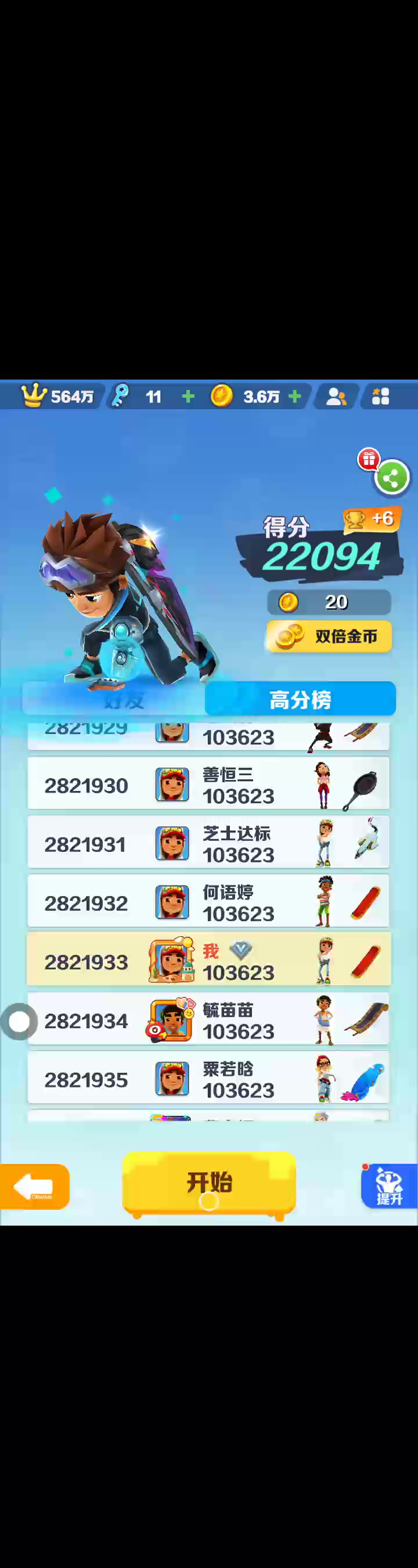Open the grid menu icon in top bar

tap(381, 397)
